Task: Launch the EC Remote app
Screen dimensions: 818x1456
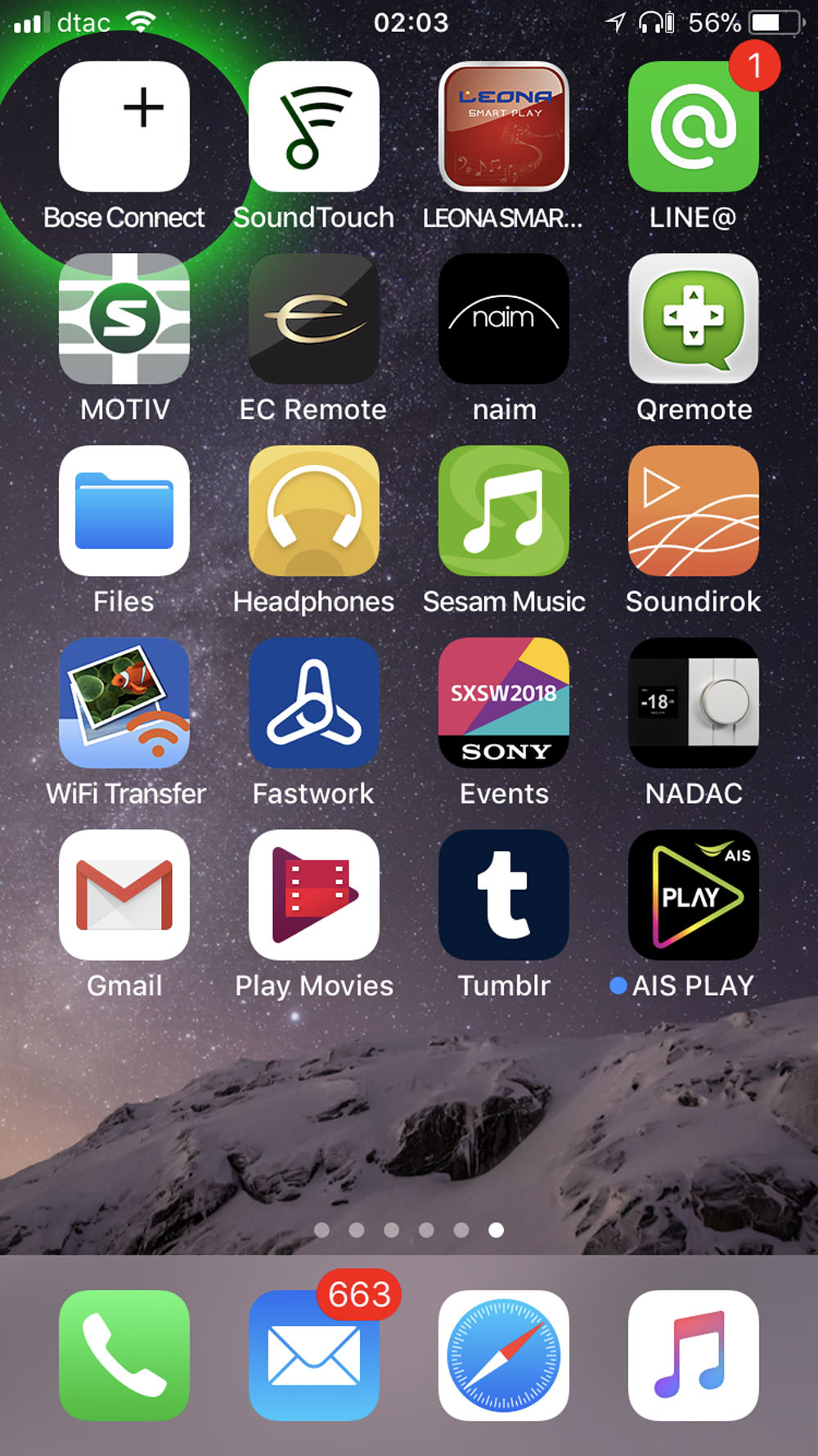Action: (x=314, y=318)
